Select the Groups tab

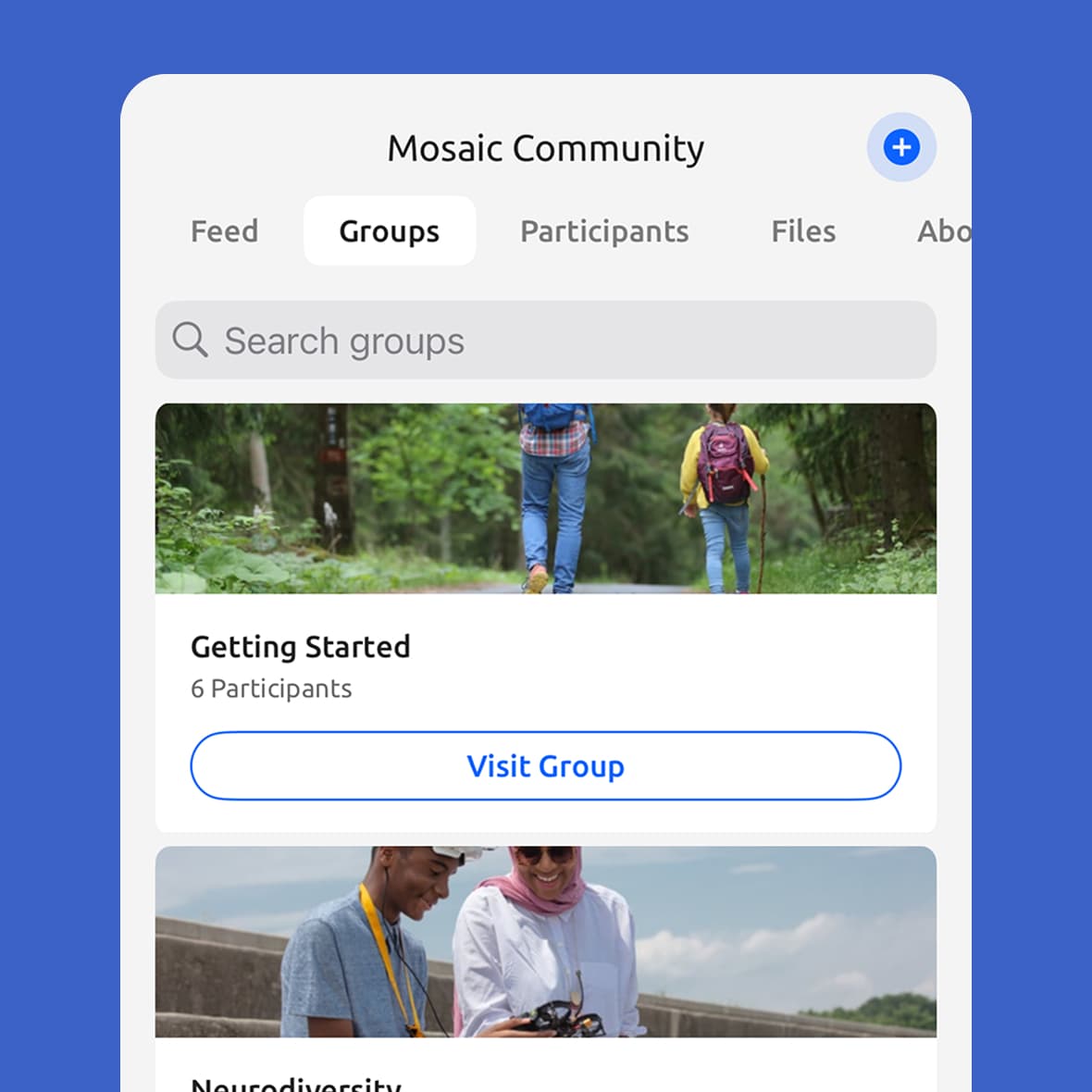click(x=390, y=231)
